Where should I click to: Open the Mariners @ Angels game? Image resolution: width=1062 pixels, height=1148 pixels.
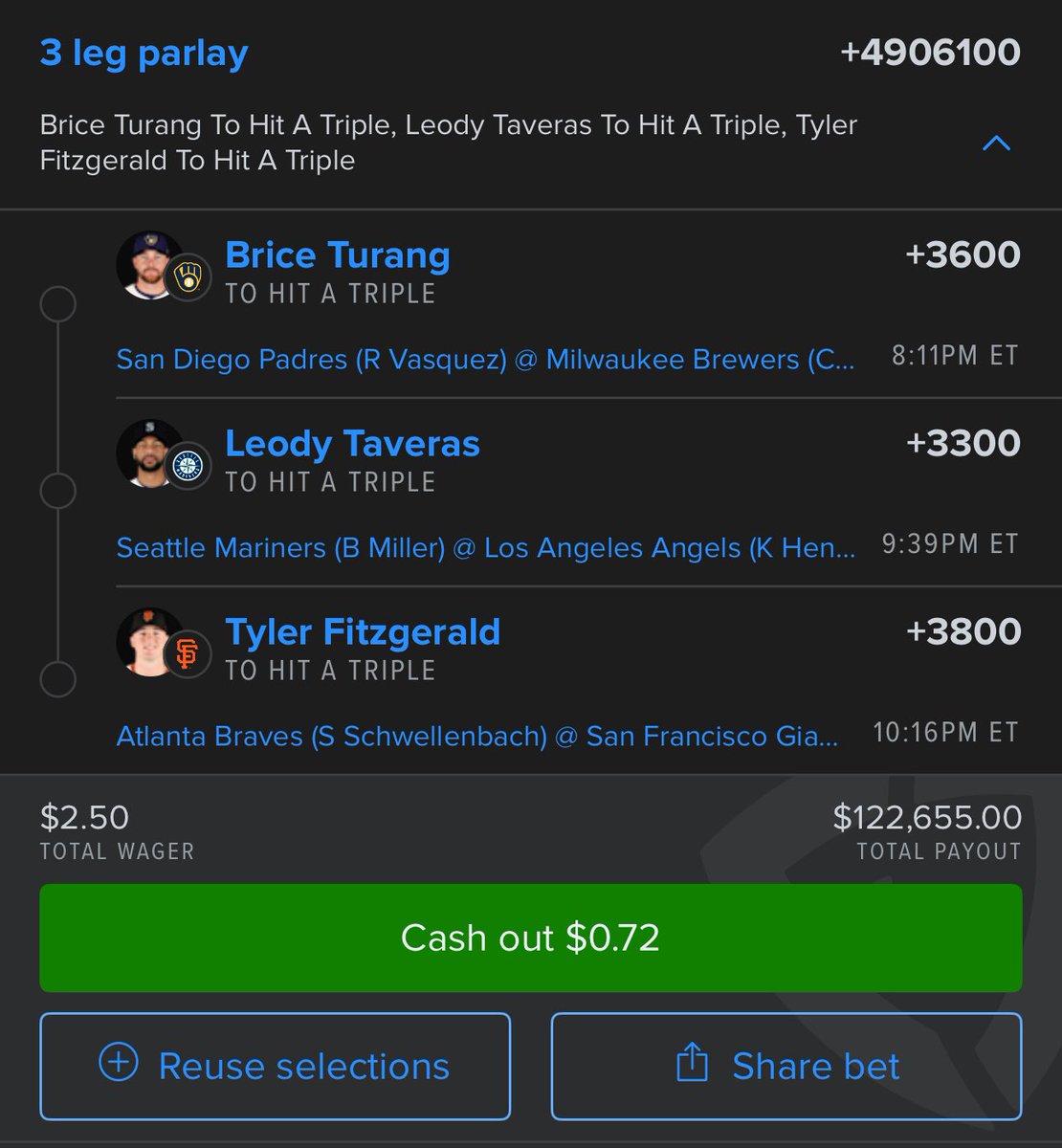pyautogui.click(x=485, y=548)
